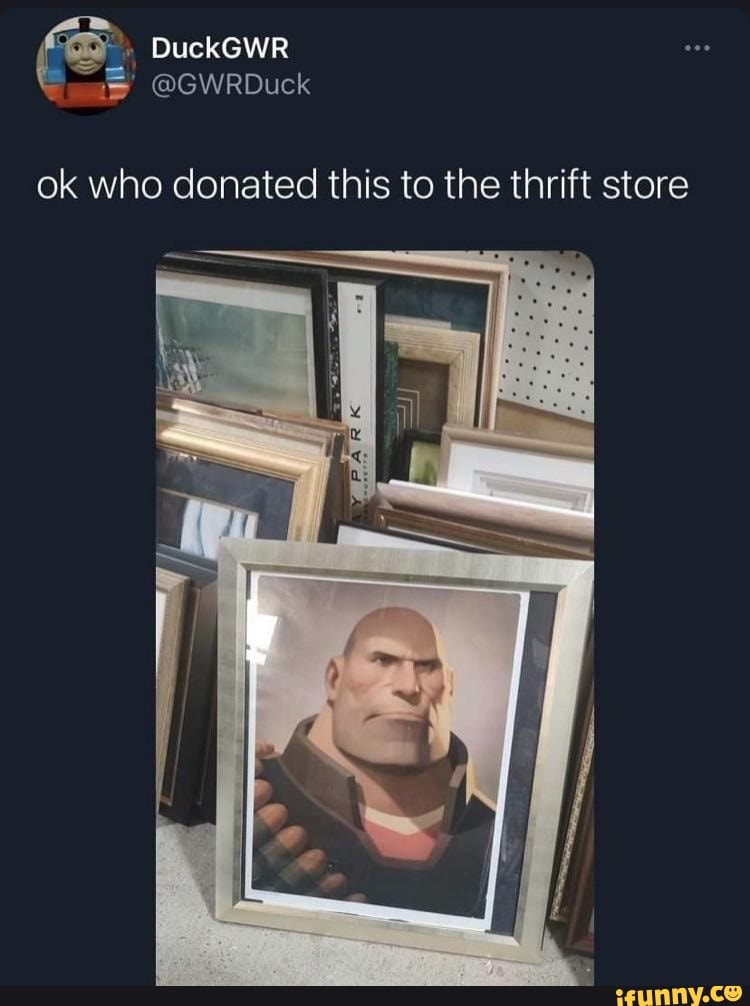Open the tweet's three-dot overflow menu
The image size is (750, 1006).
pos(699,49)
